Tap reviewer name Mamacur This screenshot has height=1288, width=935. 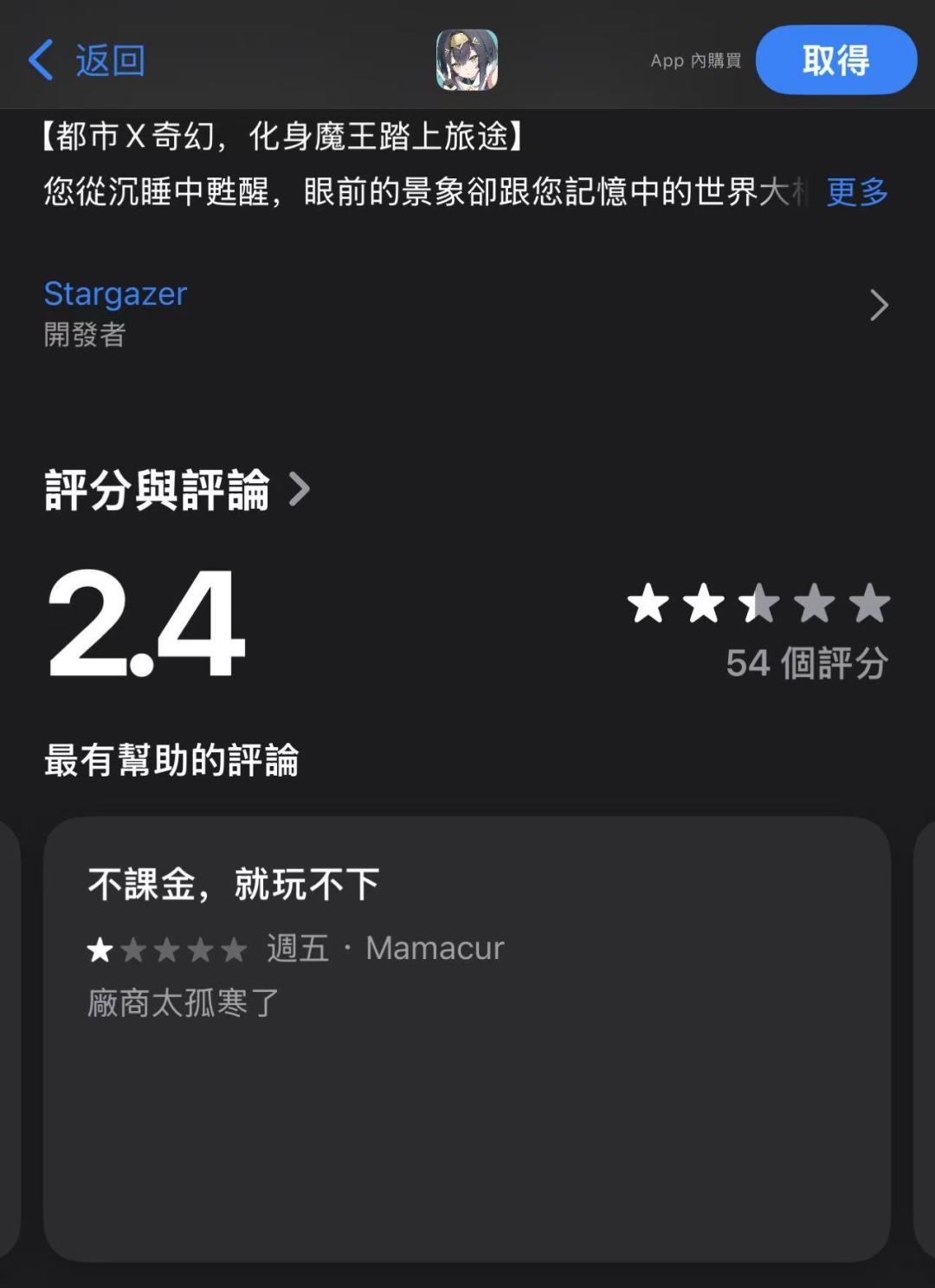[x=434, y=949]
